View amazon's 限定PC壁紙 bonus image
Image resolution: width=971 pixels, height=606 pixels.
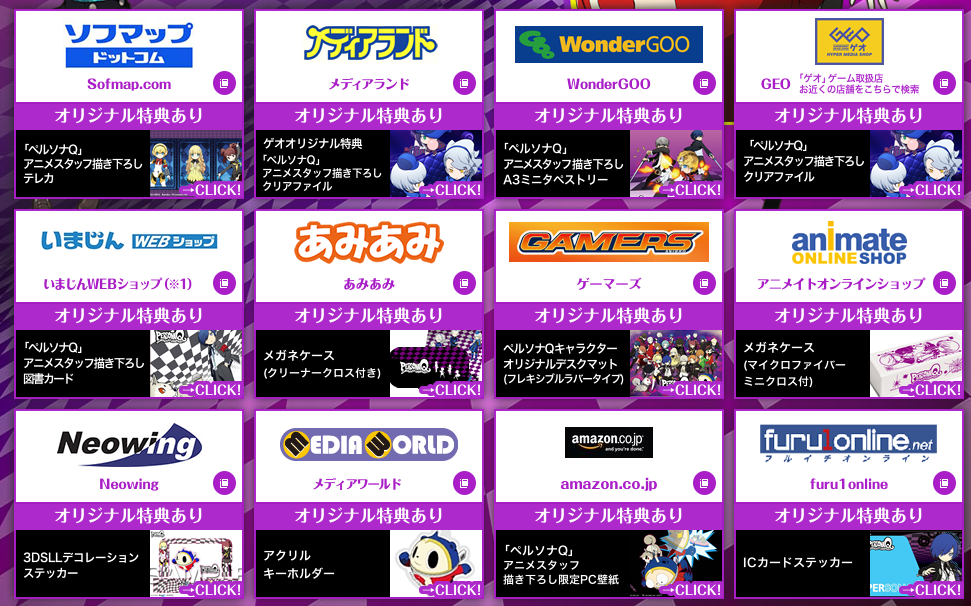676,564
